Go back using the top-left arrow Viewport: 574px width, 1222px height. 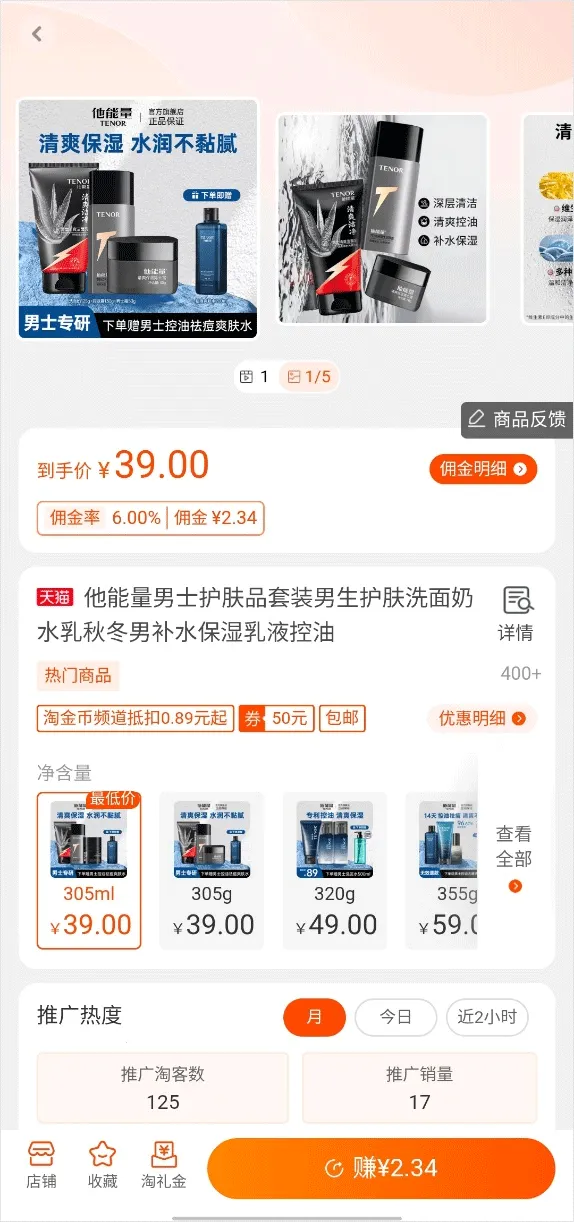pos(37,34)
